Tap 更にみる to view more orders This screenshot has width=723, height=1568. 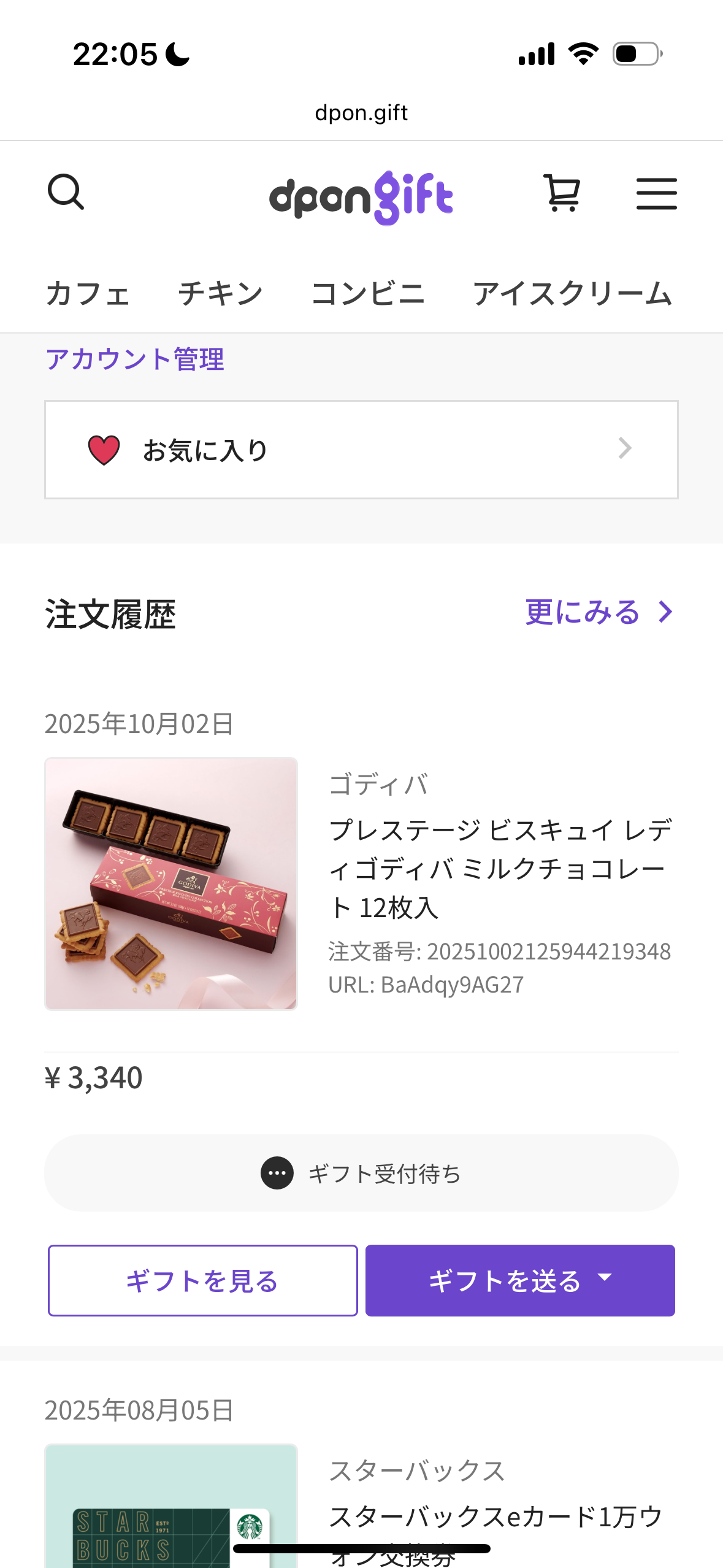coord(599,612)
